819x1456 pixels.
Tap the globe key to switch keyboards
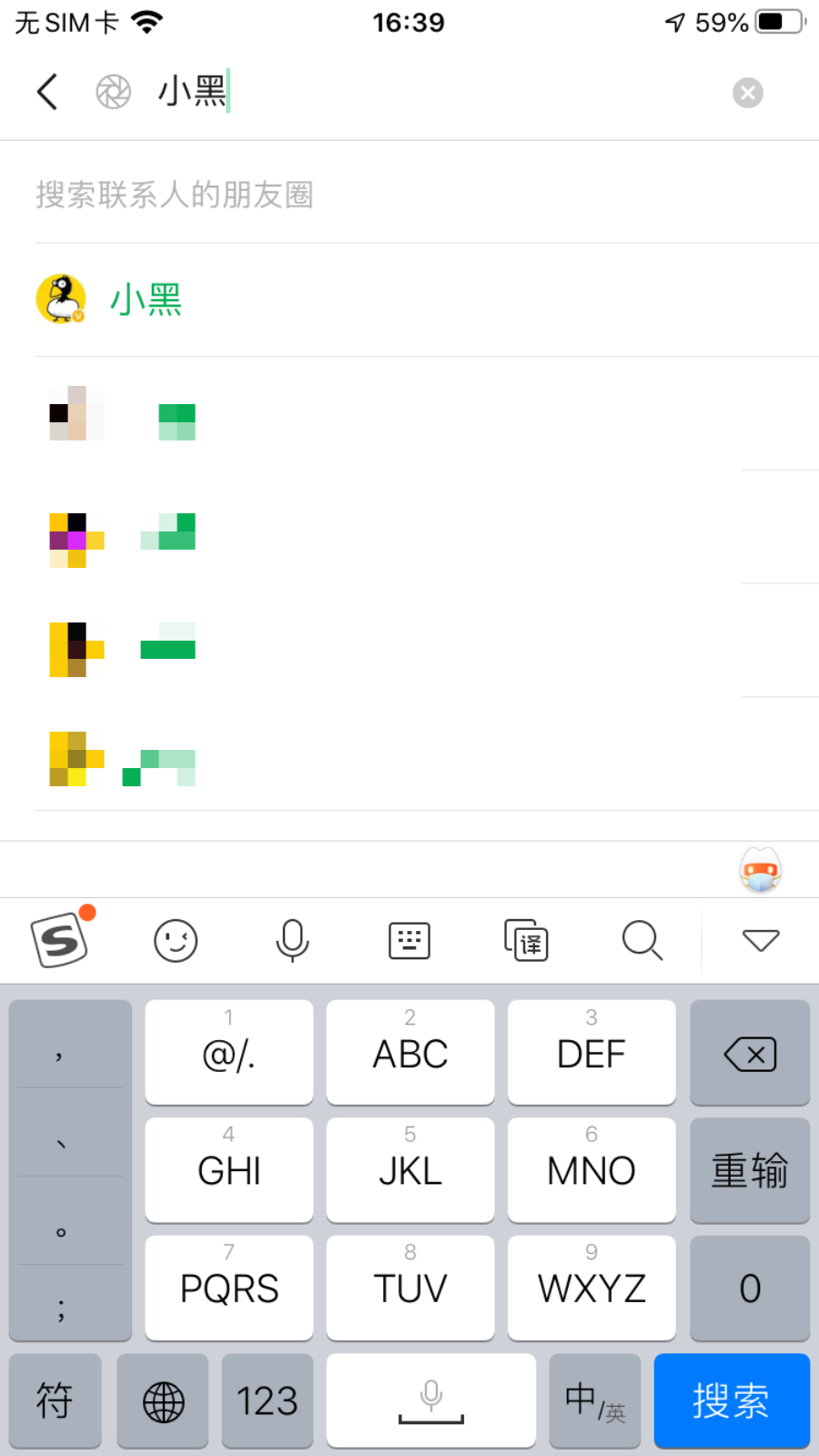click(x=163, y=1400)
